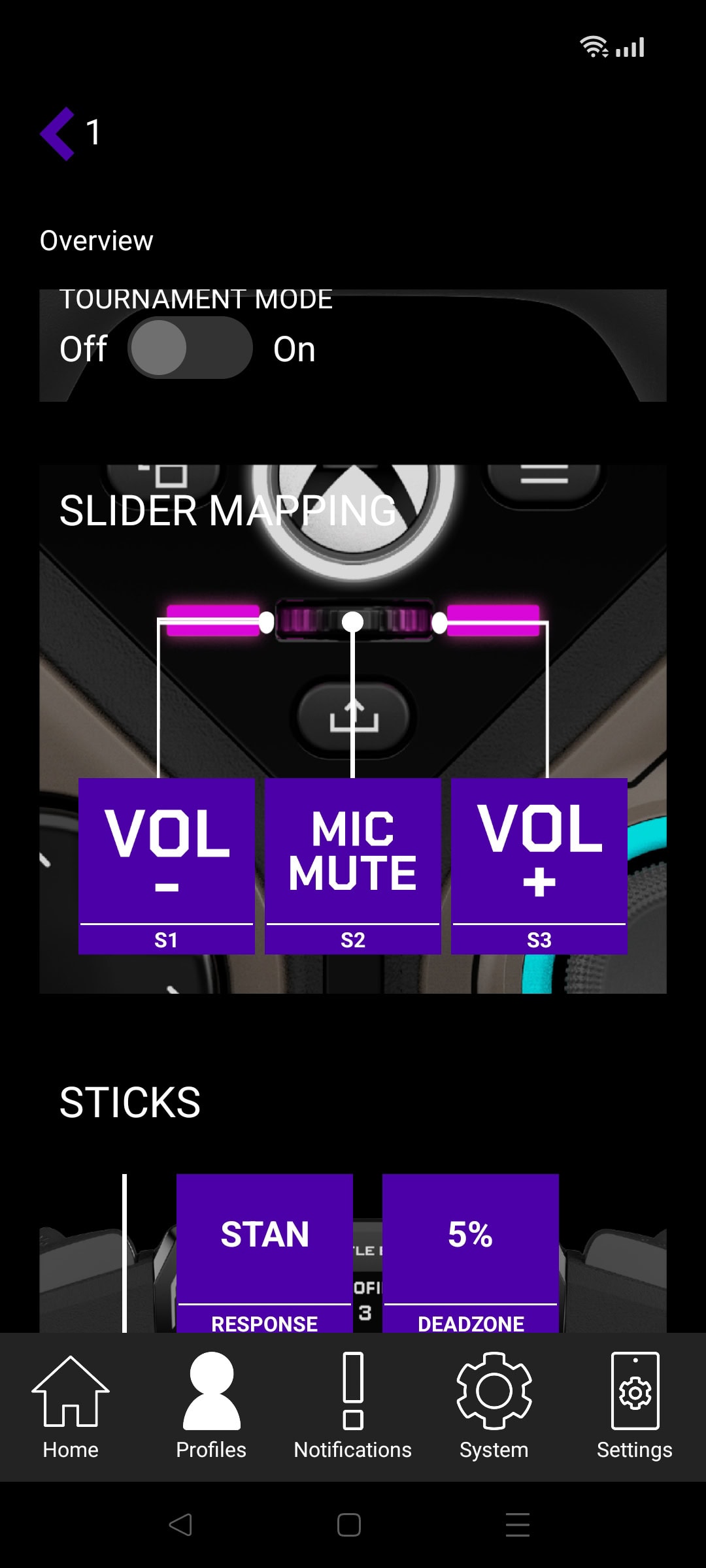Go to the System tab

[x=494, y=1406]
